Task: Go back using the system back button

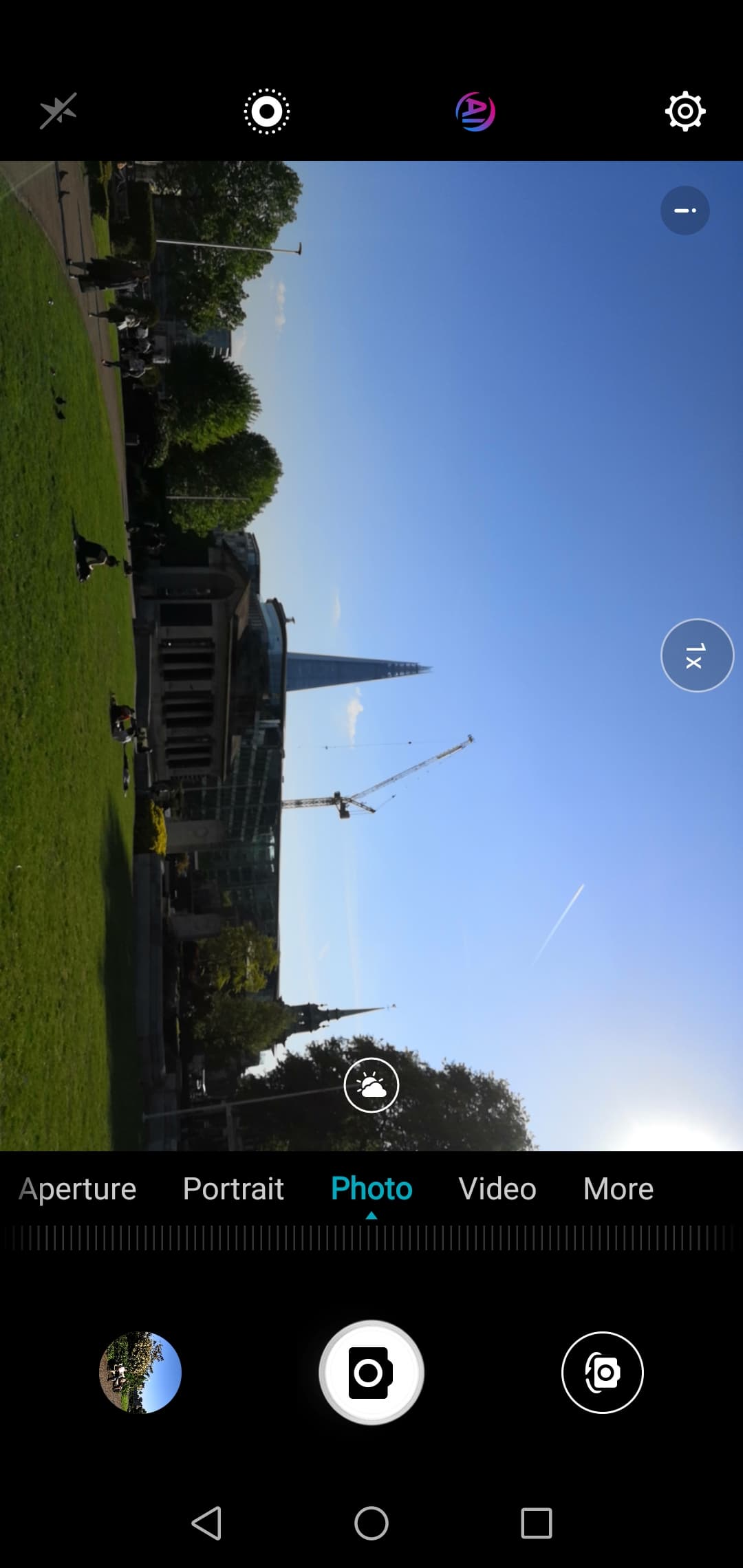Action: pos(206,1523)
